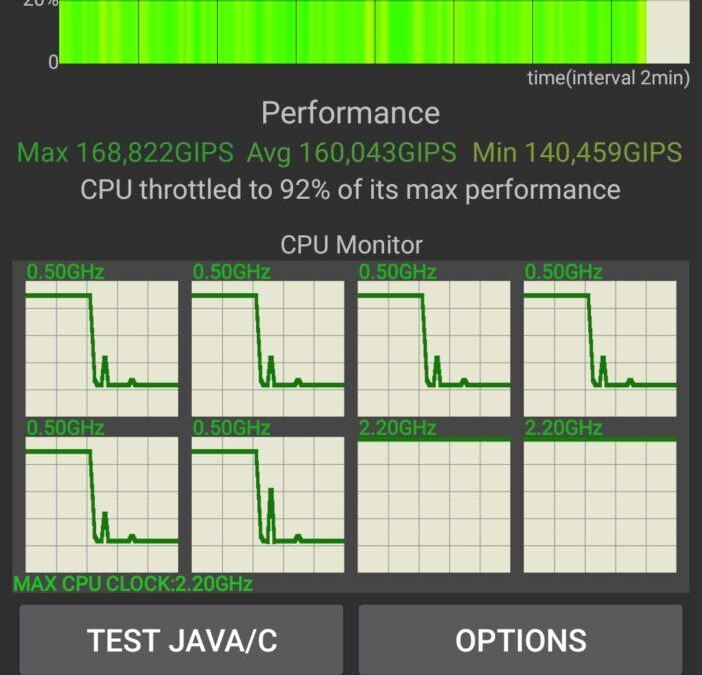This screenshot has width=702, height=675.
Task: Tap the TEST JAVA/C button
Action: pyautogui.click(x=181, y=640)
